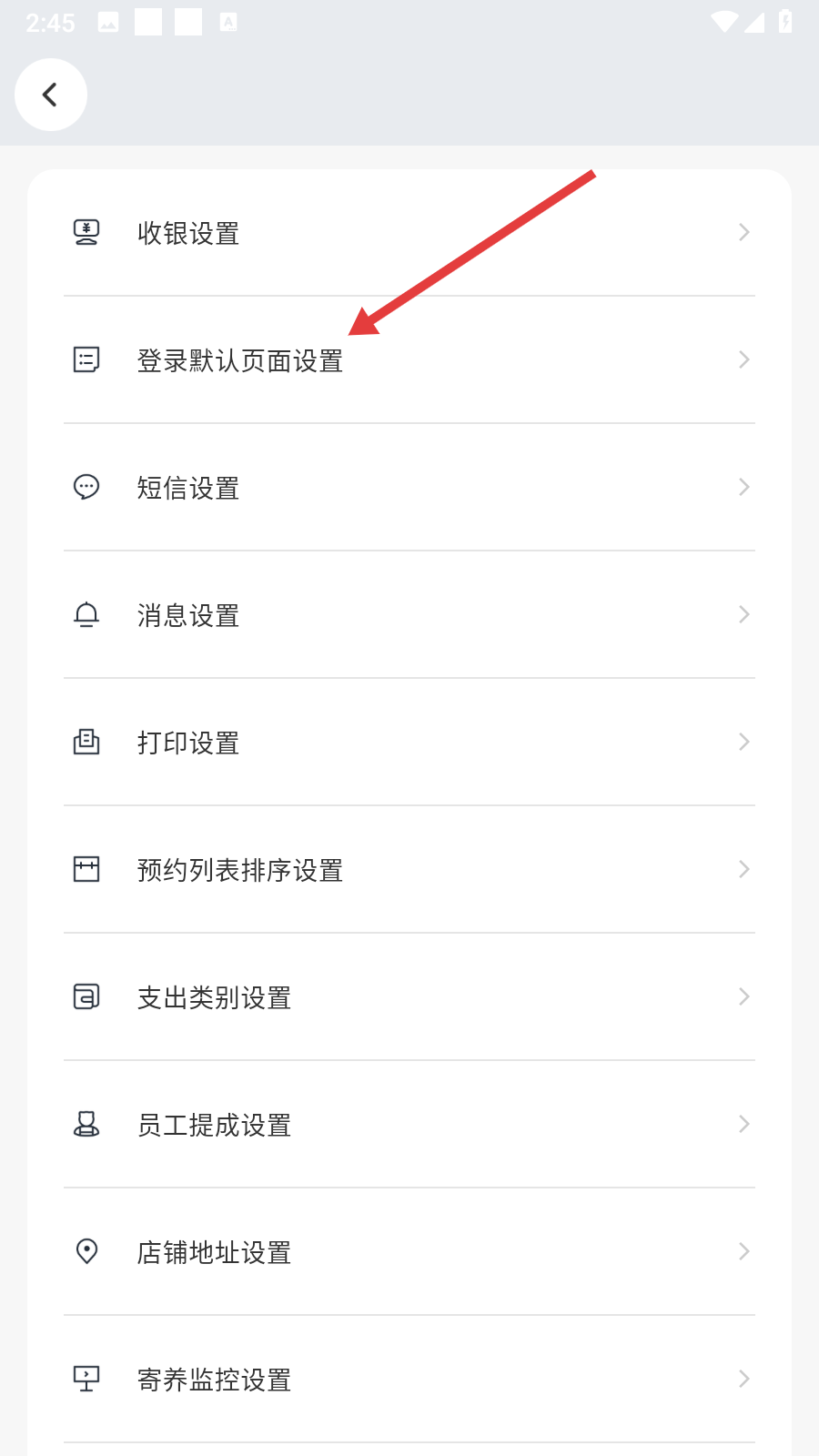
Task: Open 支出类别设置 expense categories
Action: [409, 997]
